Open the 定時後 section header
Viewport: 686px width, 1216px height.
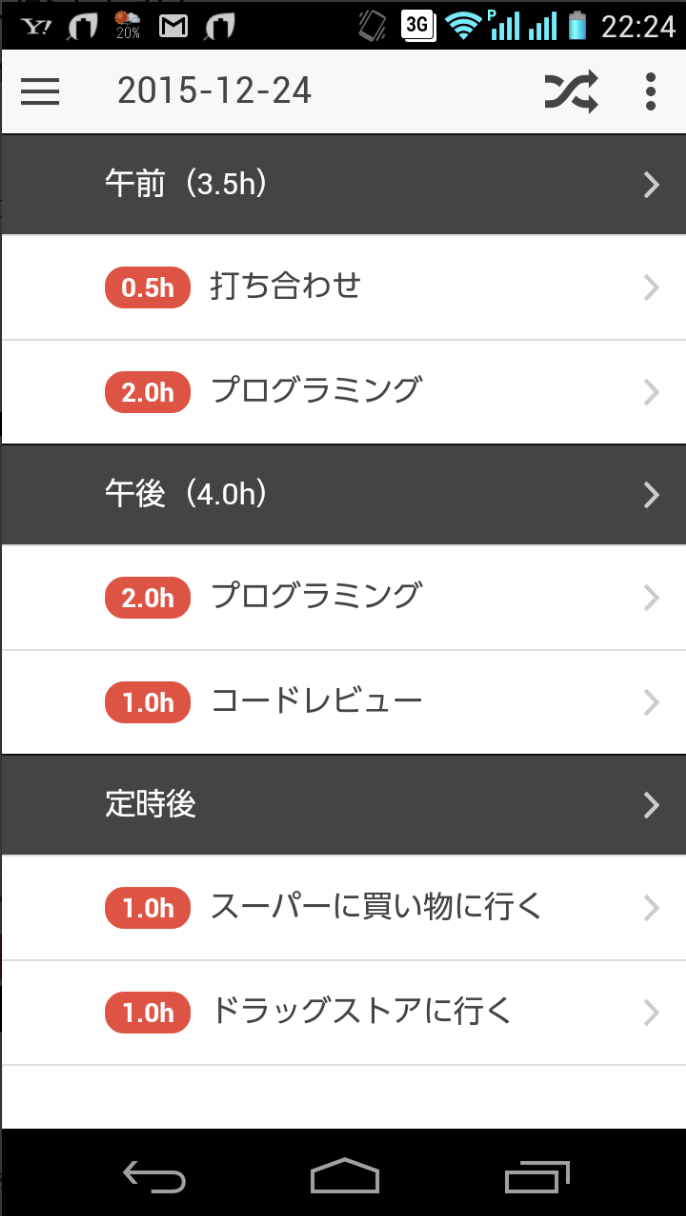343,805
